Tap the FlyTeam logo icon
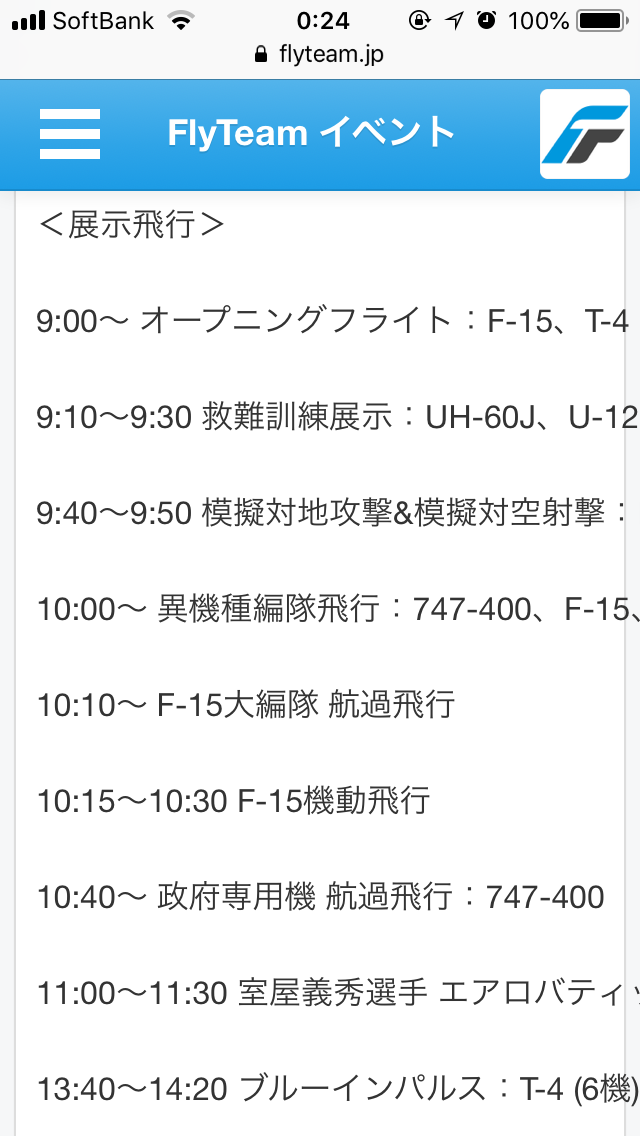This screenshot has height=1136, width=640. 584,134
